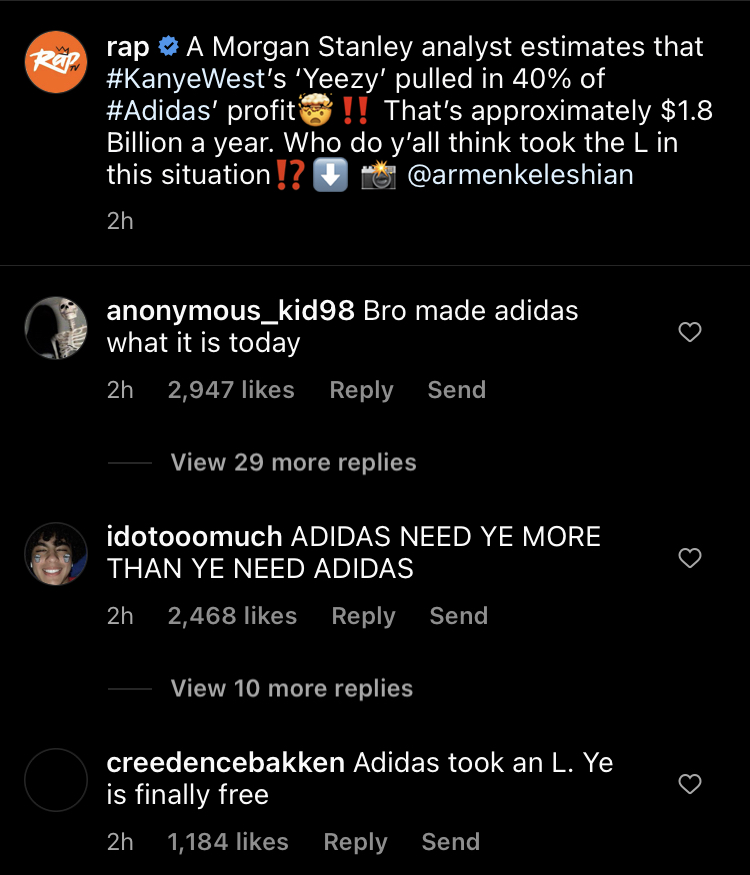View 10 more replies
The image size is (750, 875).
coord(291,688)
